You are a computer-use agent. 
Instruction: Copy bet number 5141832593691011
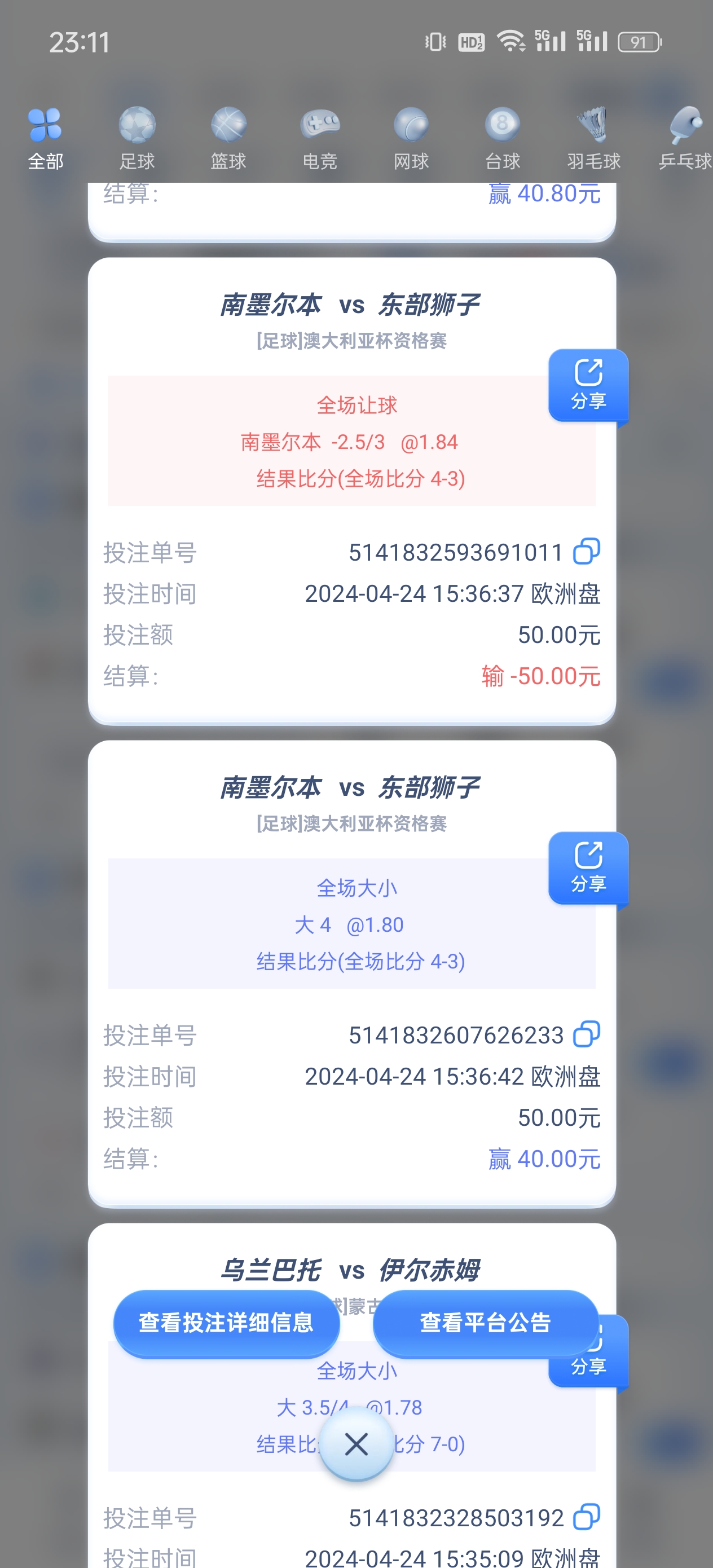586,552
